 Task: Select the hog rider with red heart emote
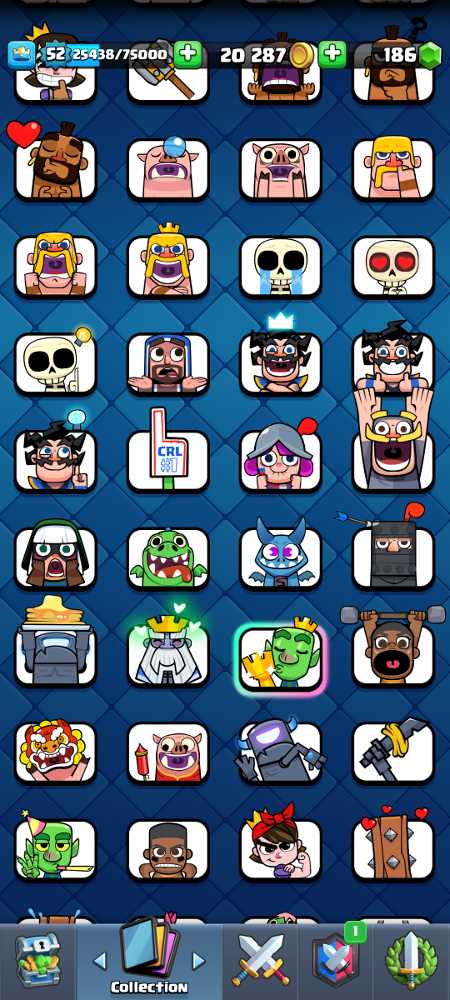[55, 163]
